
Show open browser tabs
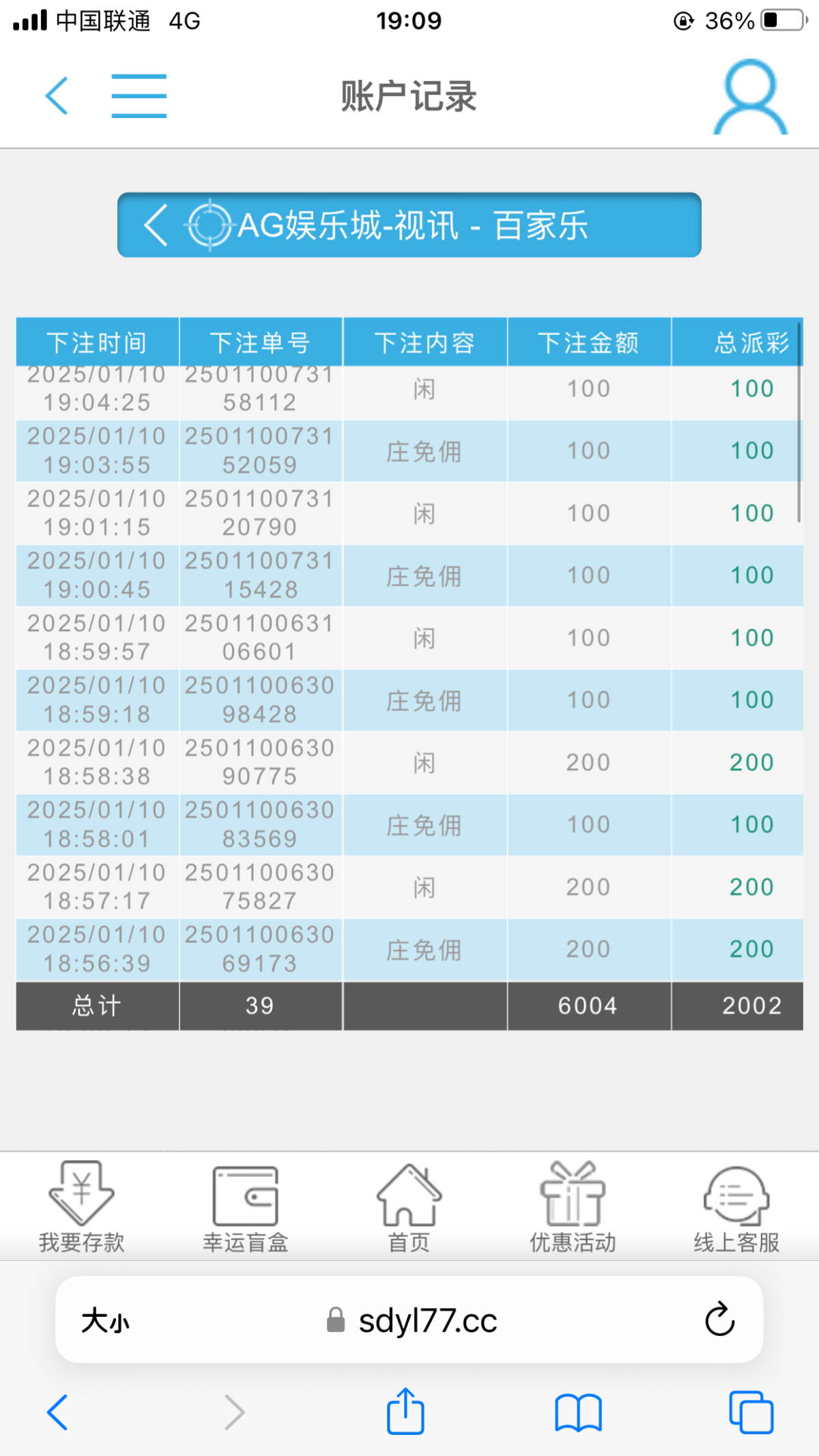pos(751,1412)
